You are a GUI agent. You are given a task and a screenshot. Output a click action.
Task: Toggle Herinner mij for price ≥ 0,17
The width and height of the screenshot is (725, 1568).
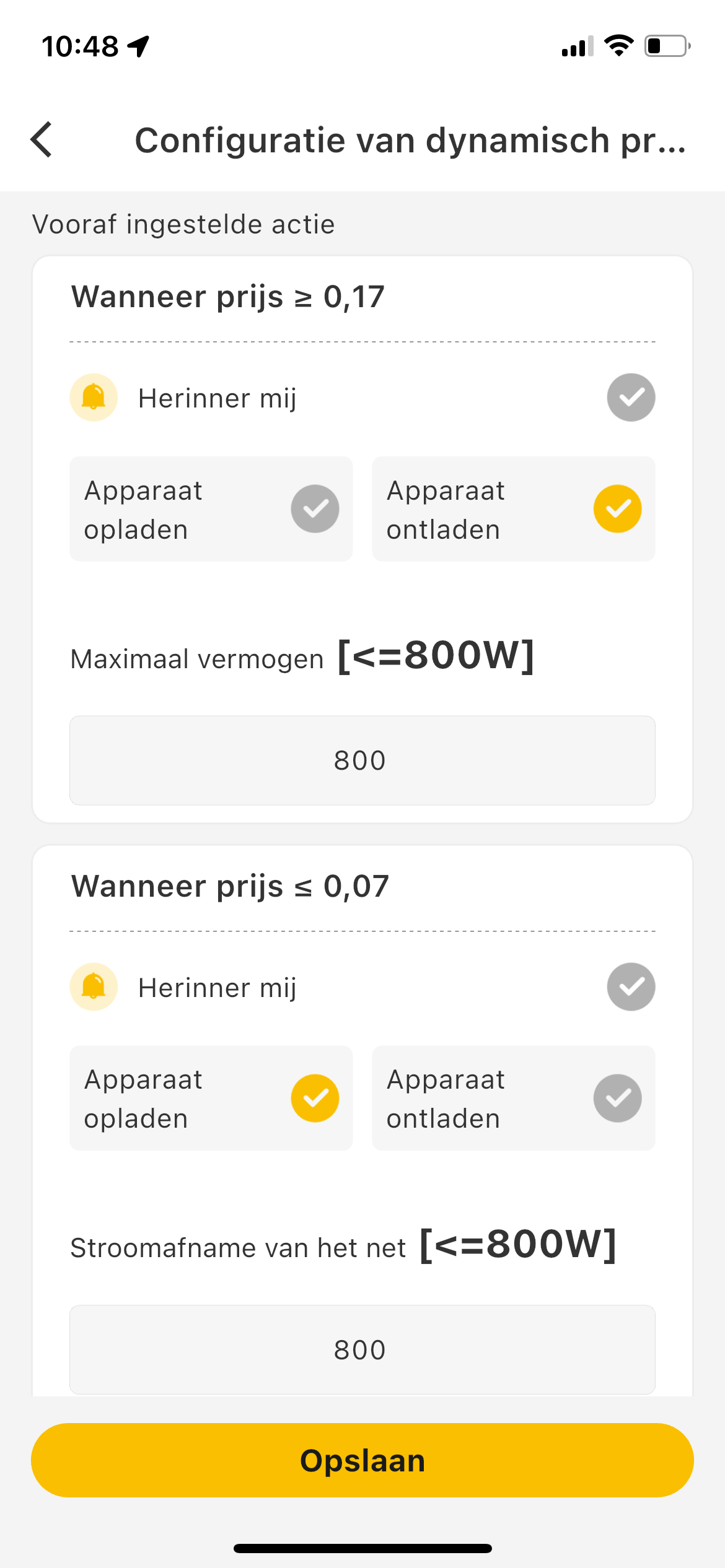(630, 398)
